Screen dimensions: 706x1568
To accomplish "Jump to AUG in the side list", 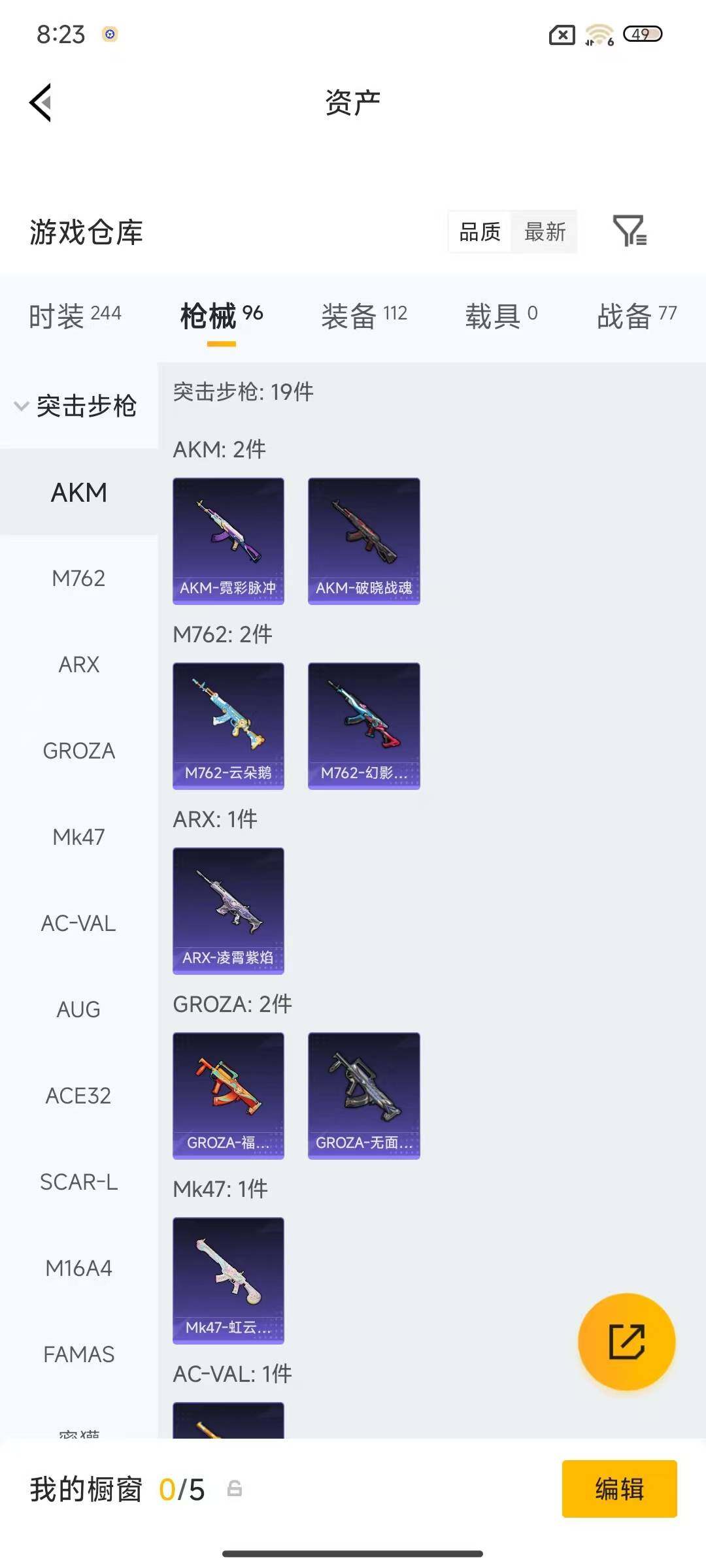I will click(78, 1009).
